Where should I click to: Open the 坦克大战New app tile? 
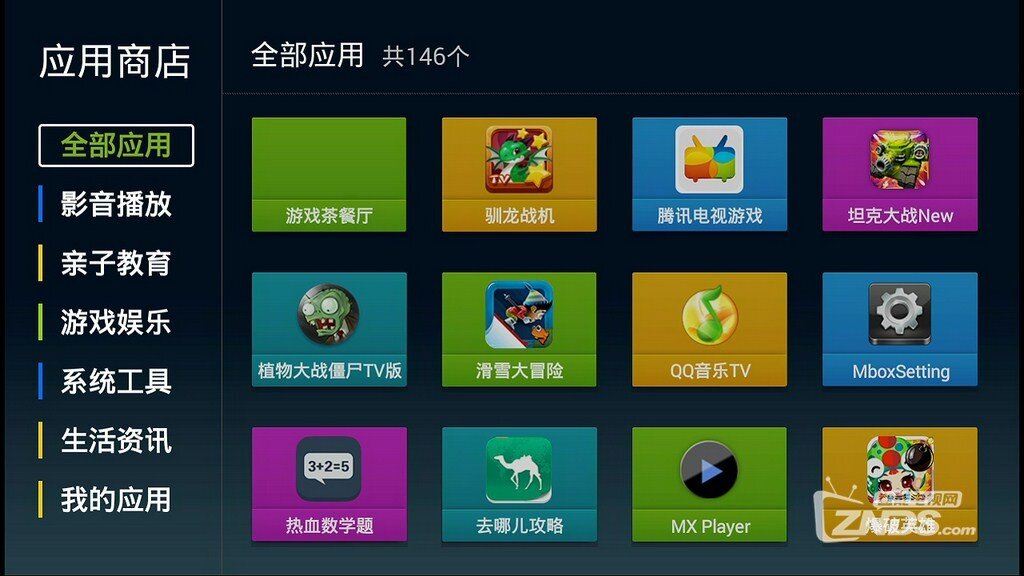[x=899, y=175]
